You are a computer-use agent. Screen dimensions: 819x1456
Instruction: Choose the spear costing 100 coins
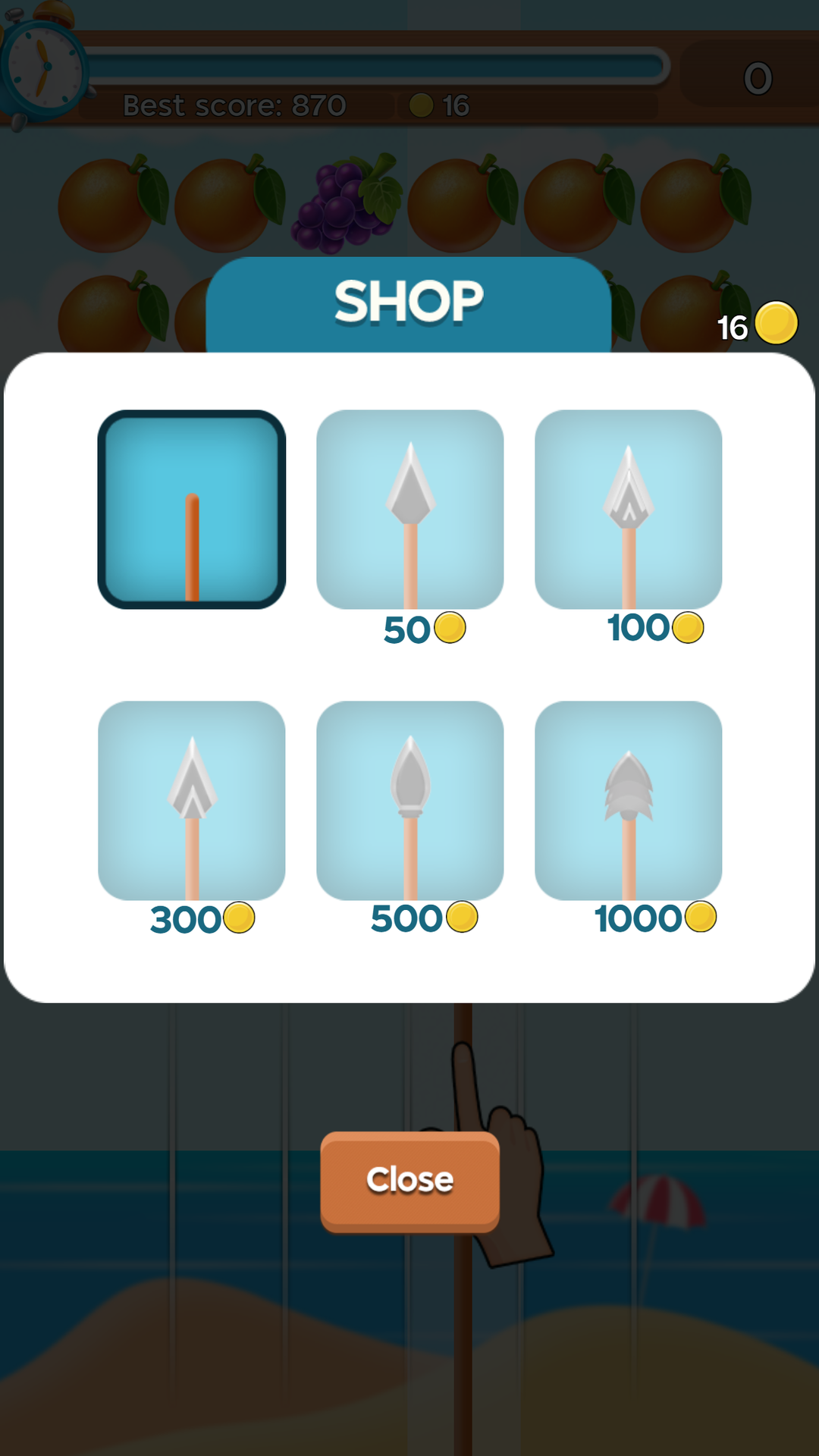tap(628, 509)
